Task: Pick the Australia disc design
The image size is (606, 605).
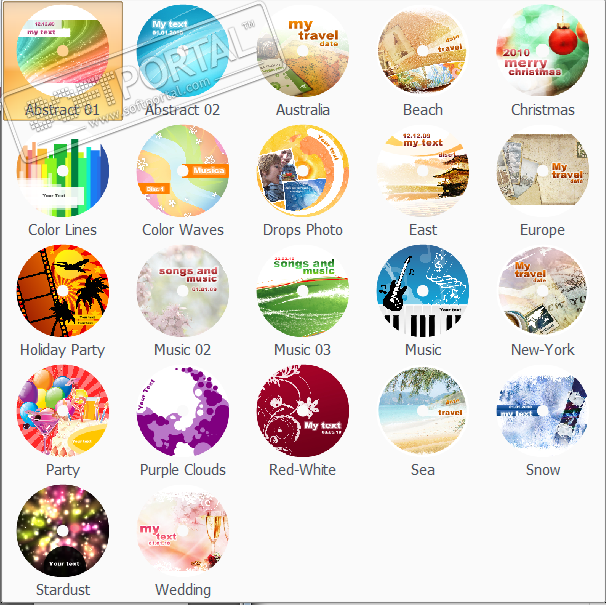Action: (x=302, y=51)
